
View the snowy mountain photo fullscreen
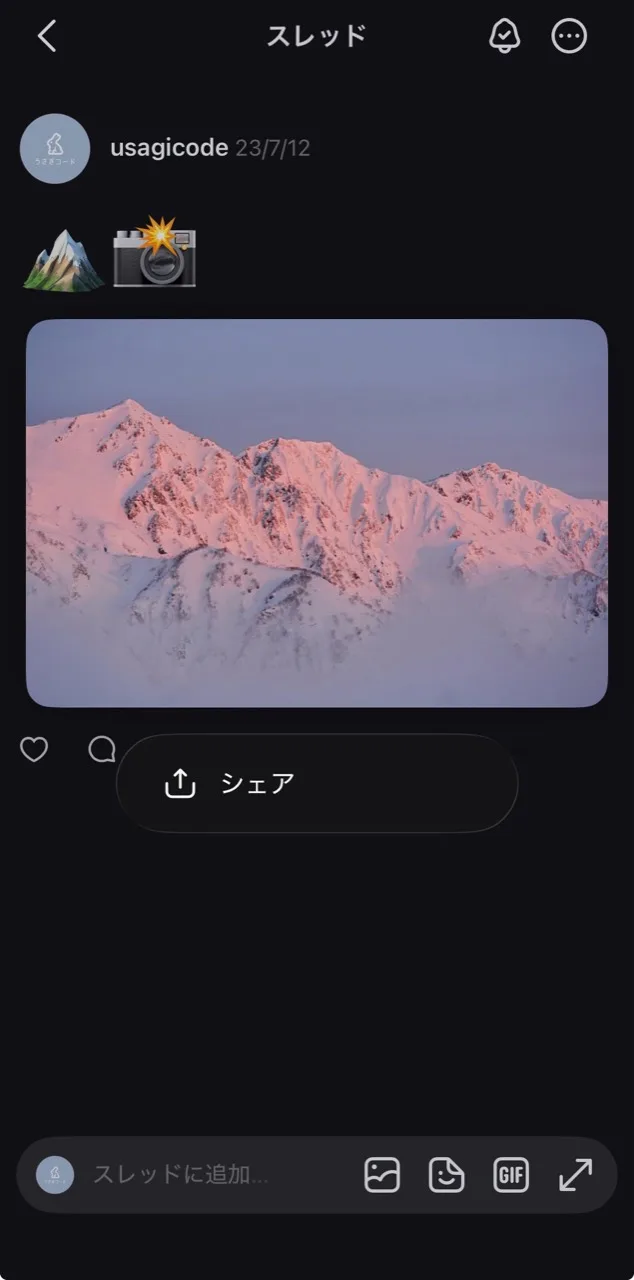pyautogui.click(x=317, y=513)
